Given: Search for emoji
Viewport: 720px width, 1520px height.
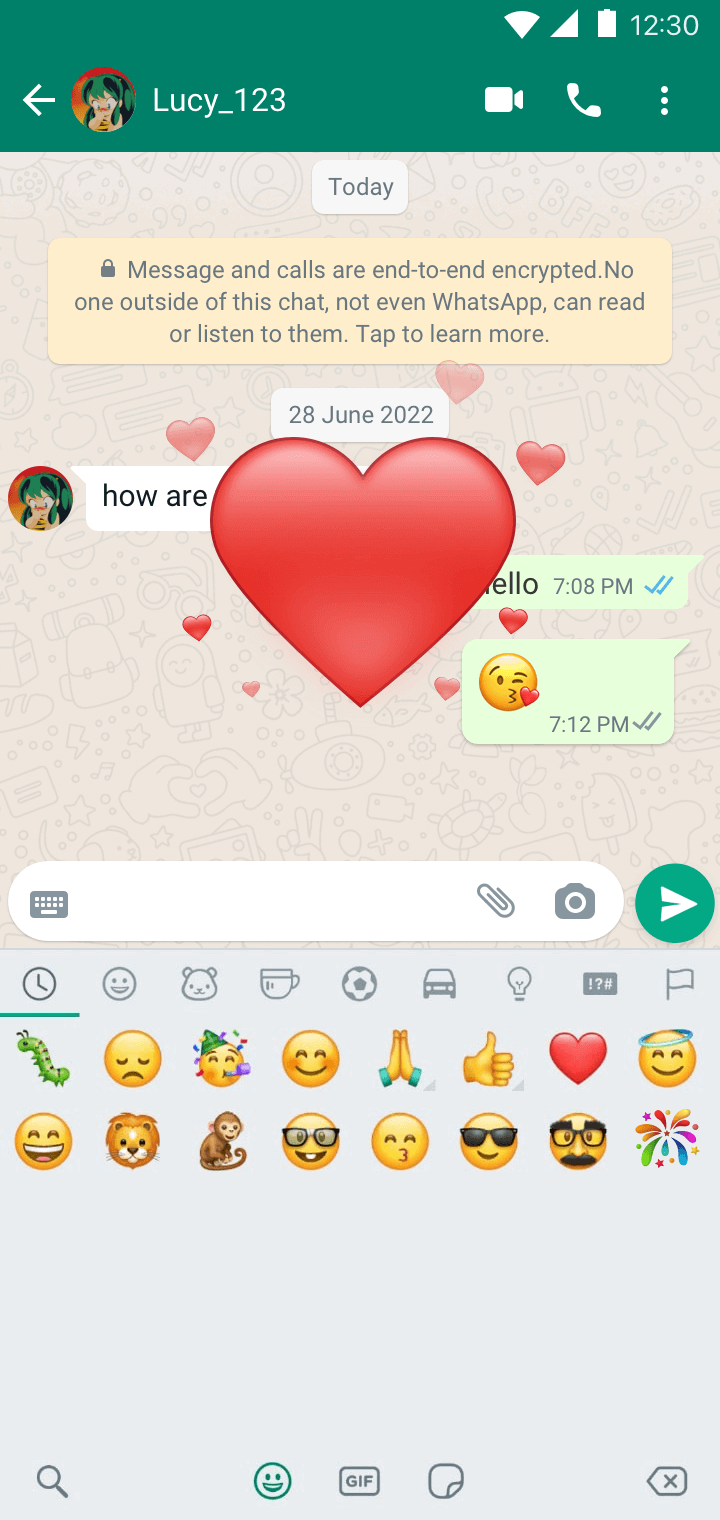Looking at the screenshot, I should tap(52, 1481).
